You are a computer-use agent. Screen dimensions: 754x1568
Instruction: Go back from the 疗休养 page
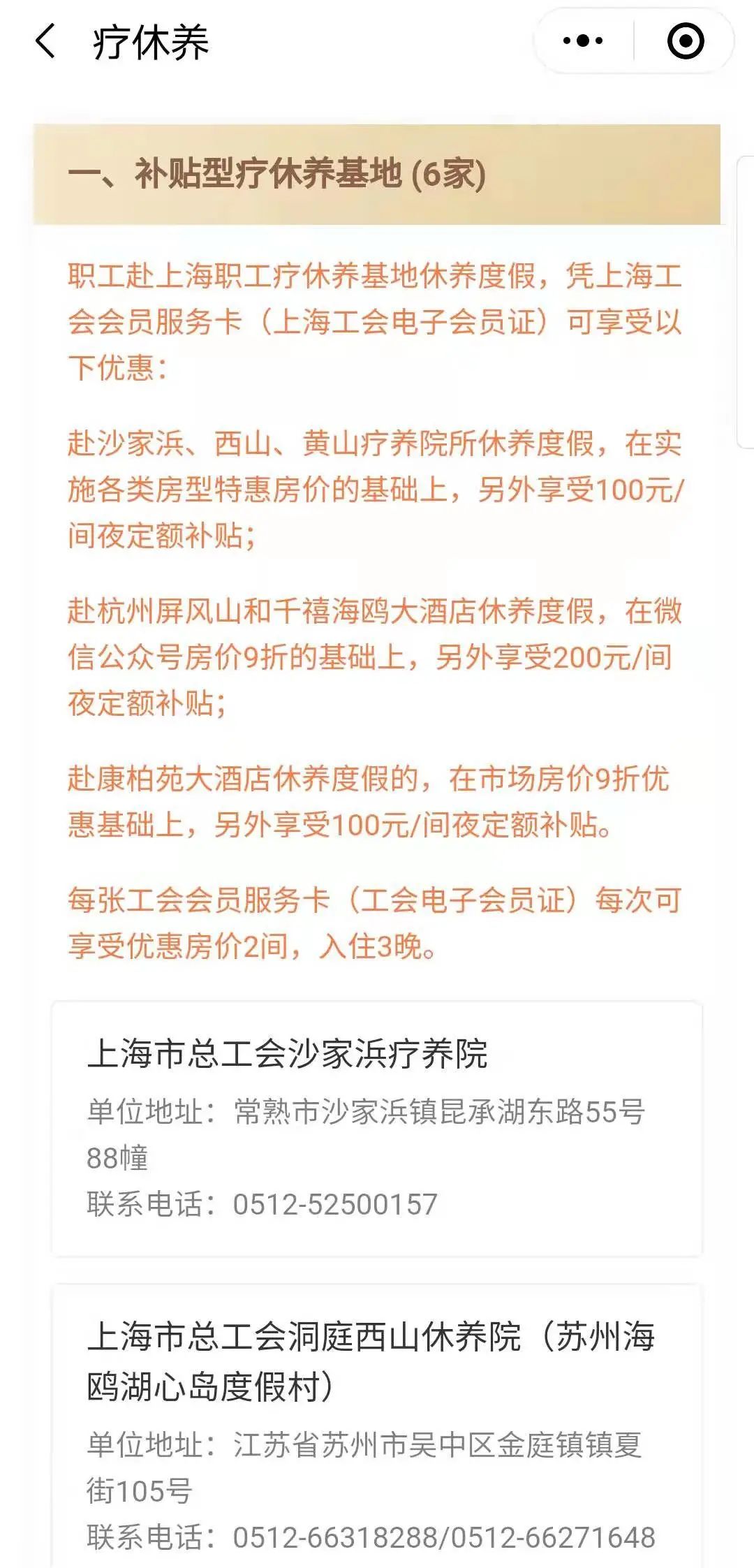click(x=45, y=41)
